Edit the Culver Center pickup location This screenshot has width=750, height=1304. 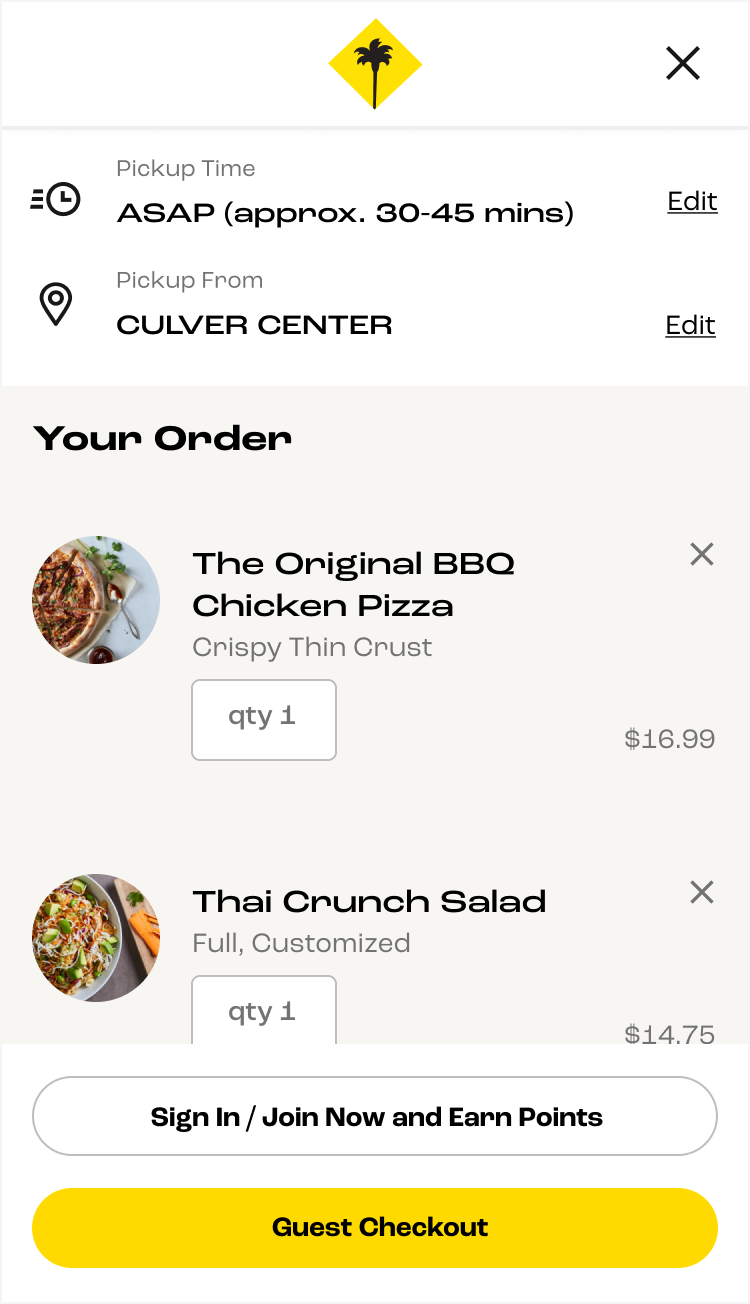(690, 325)
